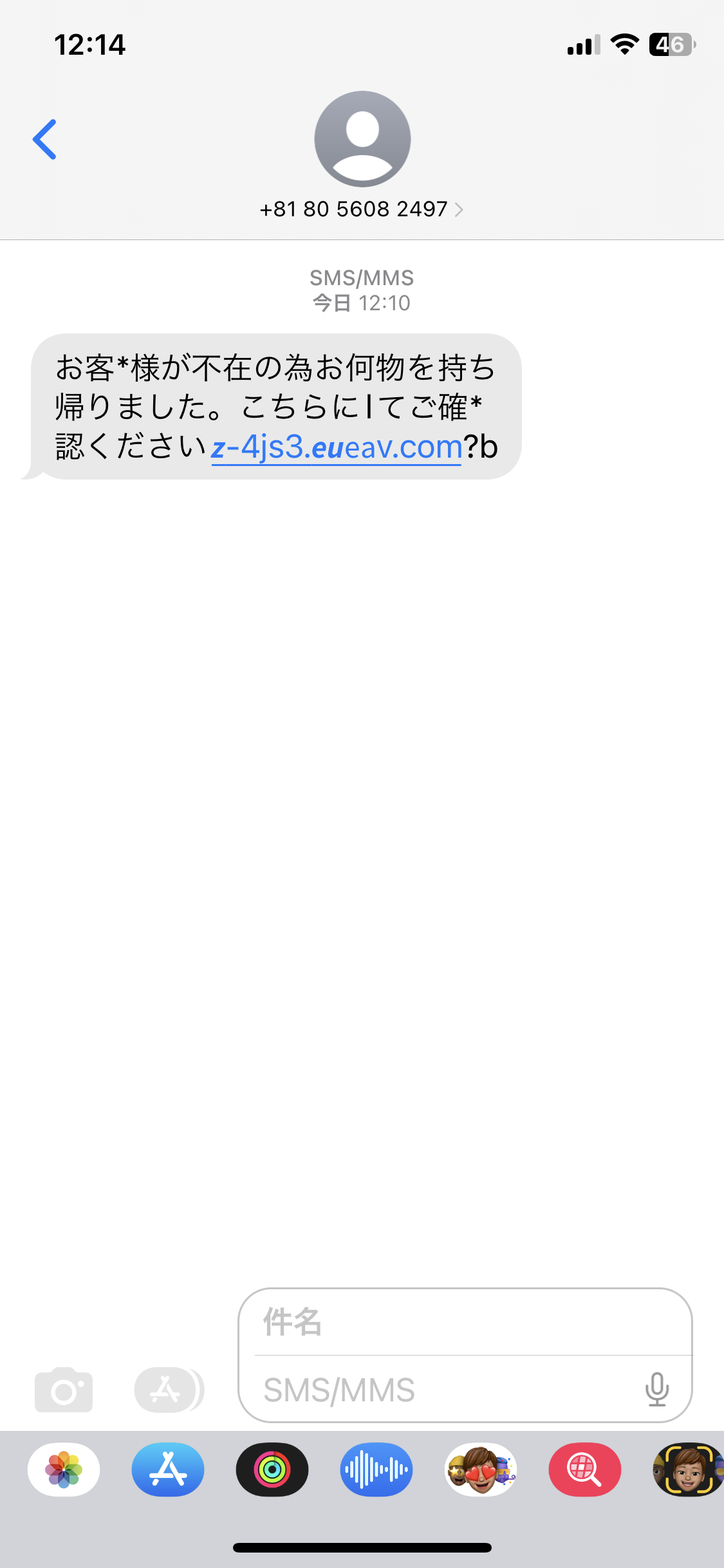The image size is (724, 1568).
Task: Open the red image search app
Action: click(585, 1470)
